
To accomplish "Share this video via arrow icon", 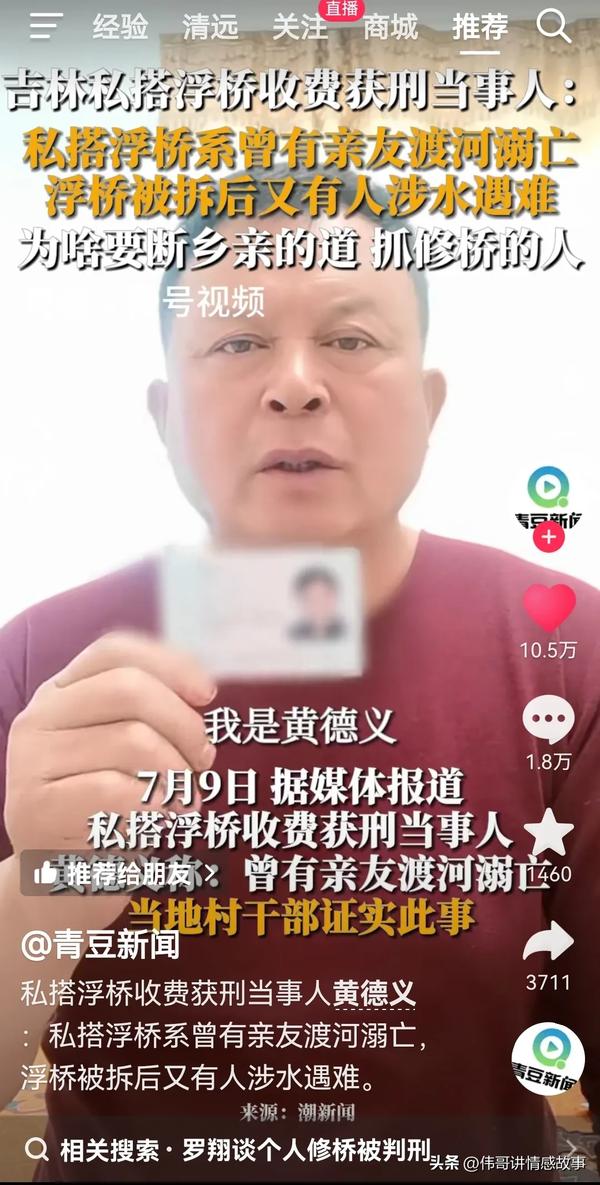I will tap(549, 942).
